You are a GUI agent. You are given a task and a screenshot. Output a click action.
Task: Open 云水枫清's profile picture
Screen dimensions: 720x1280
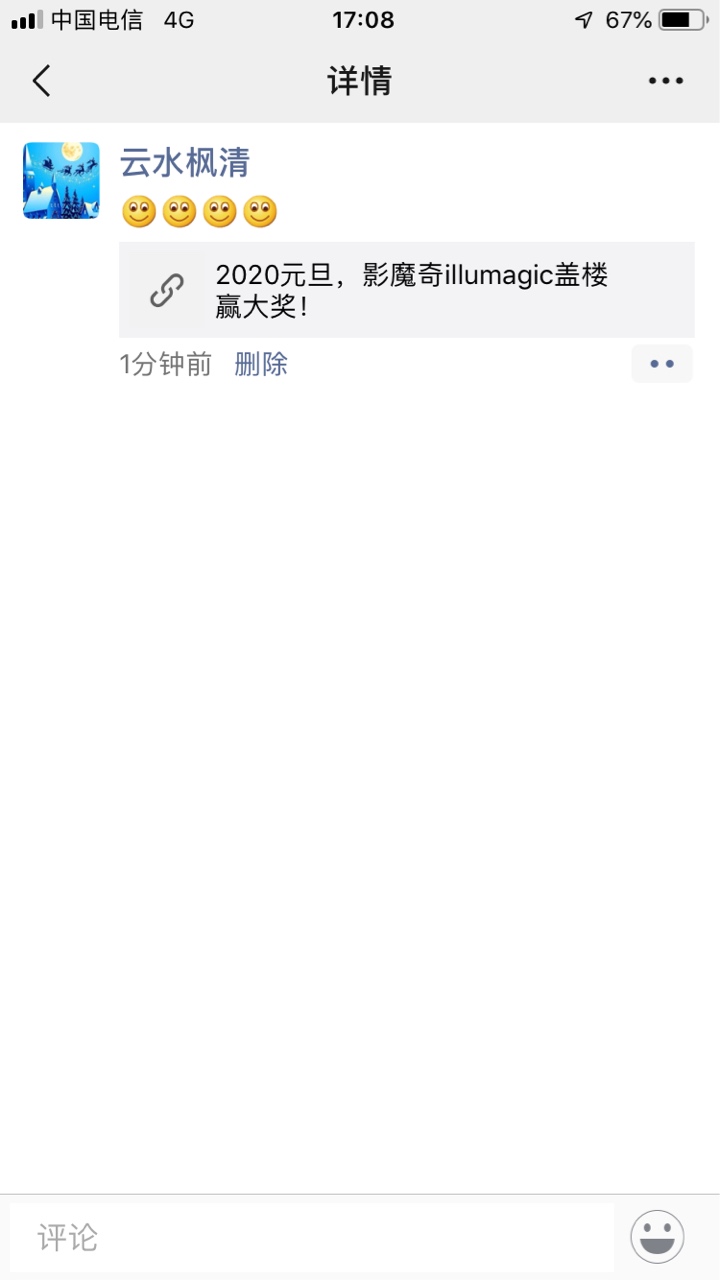(61, 180)
